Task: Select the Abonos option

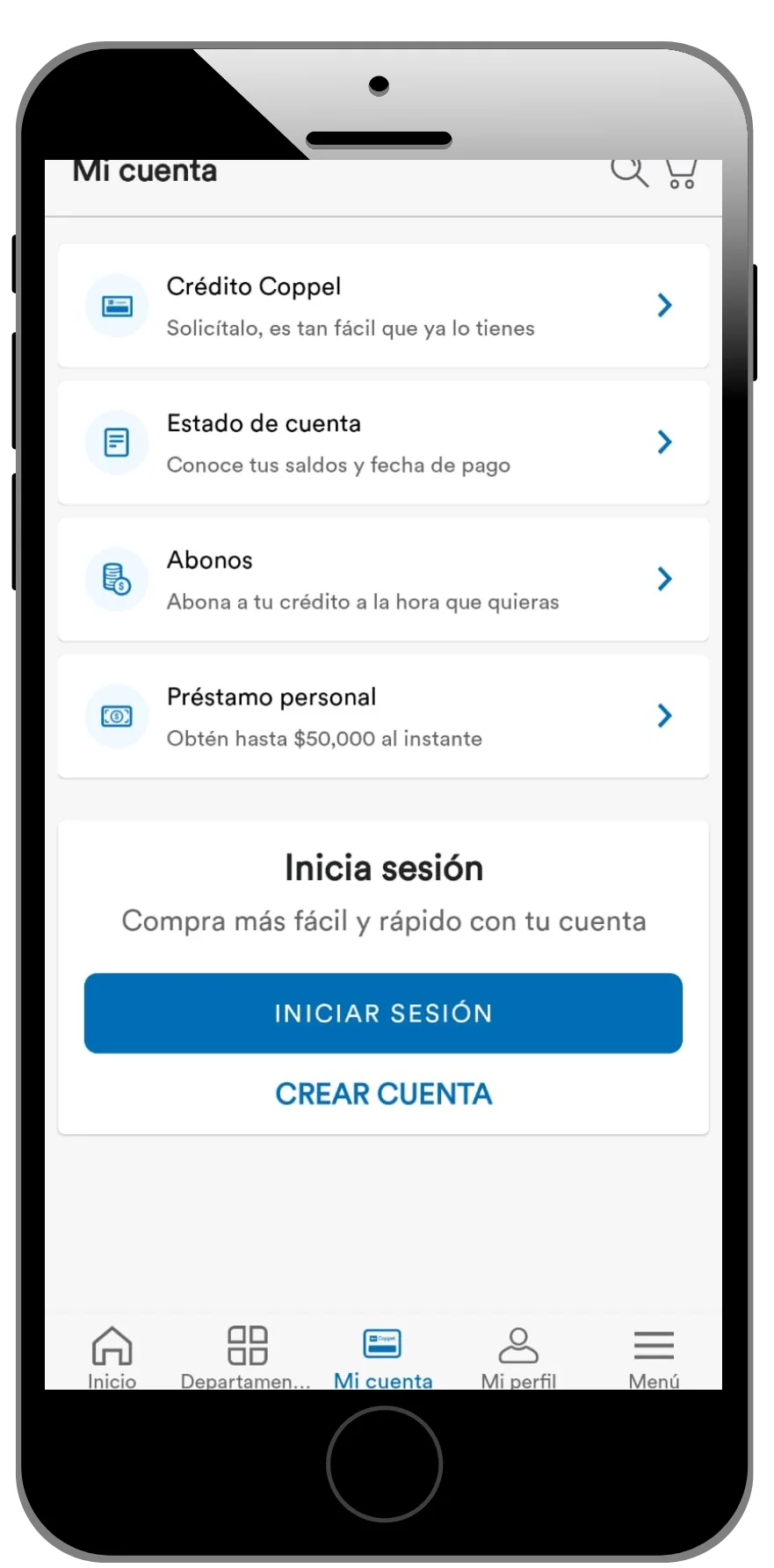Action: (x=383, y=580)
